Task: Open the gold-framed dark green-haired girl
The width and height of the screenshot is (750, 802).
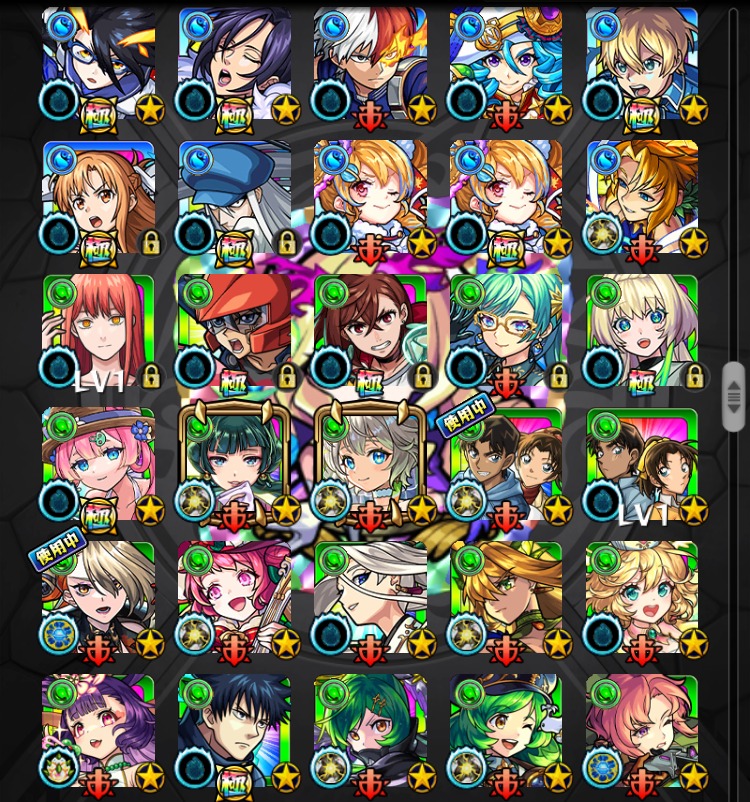Action: pos(234,465)
